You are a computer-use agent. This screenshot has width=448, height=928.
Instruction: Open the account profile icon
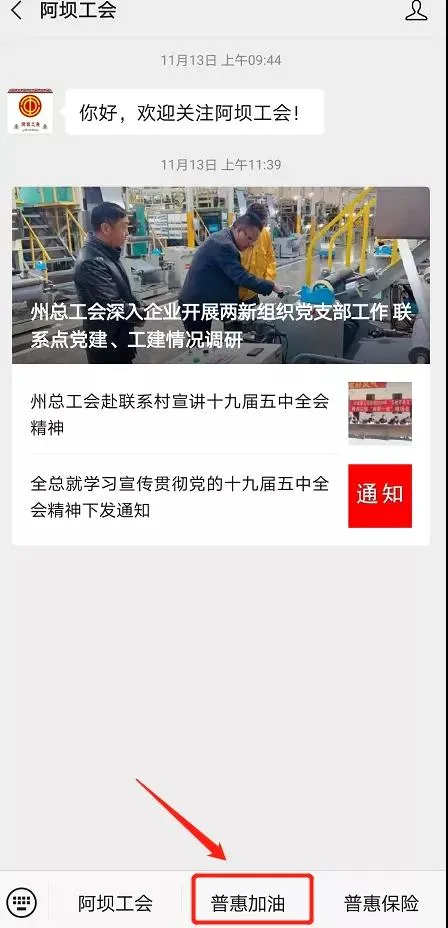(x=416, y=10)
